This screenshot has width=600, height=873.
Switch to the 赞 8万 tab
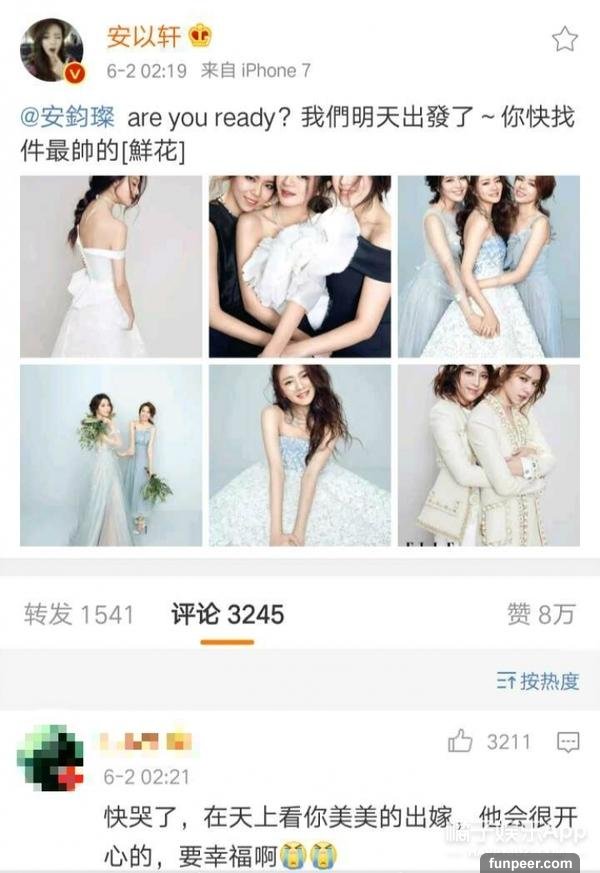pos(541,614)
